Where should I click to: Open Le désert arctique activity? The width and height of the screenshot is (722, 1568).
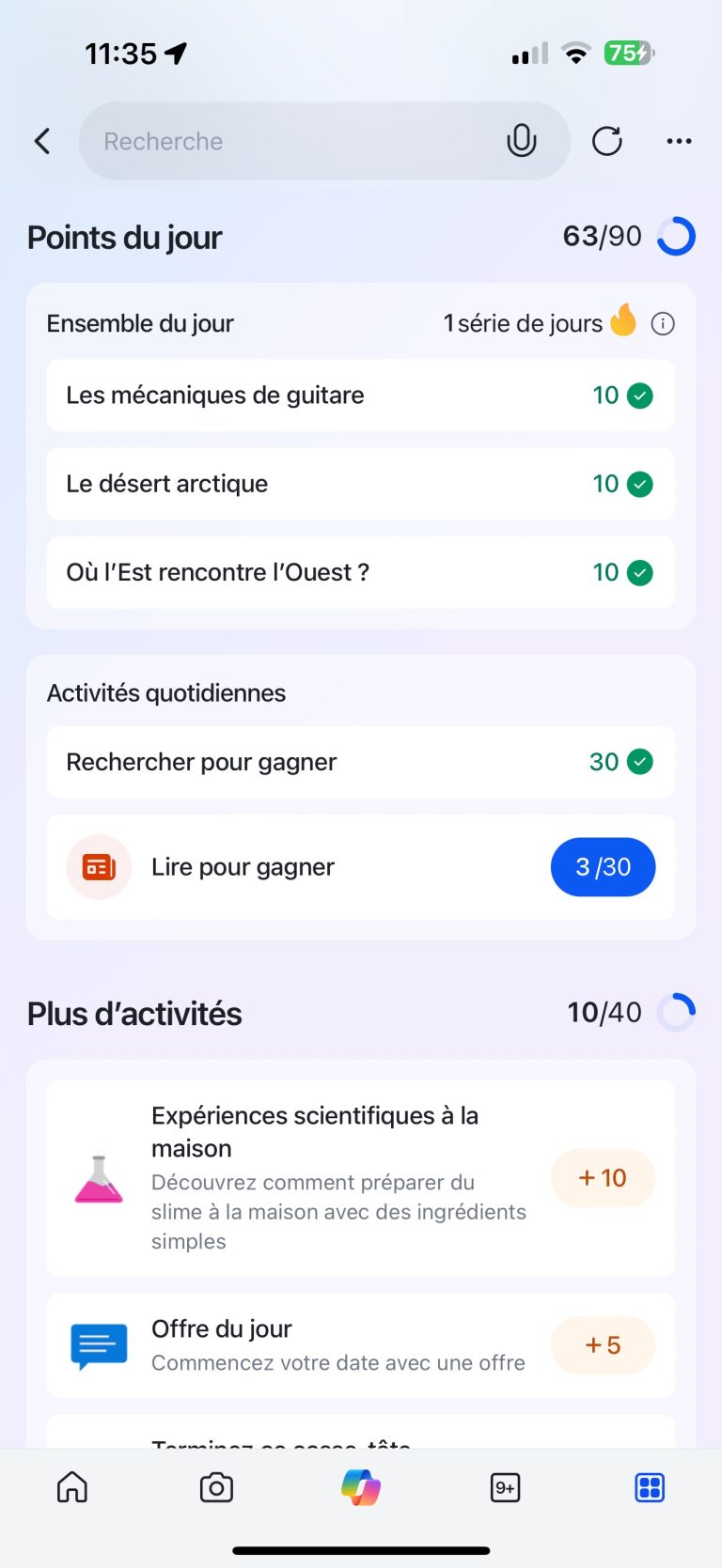pyautogui.click(x=360, y=484)
